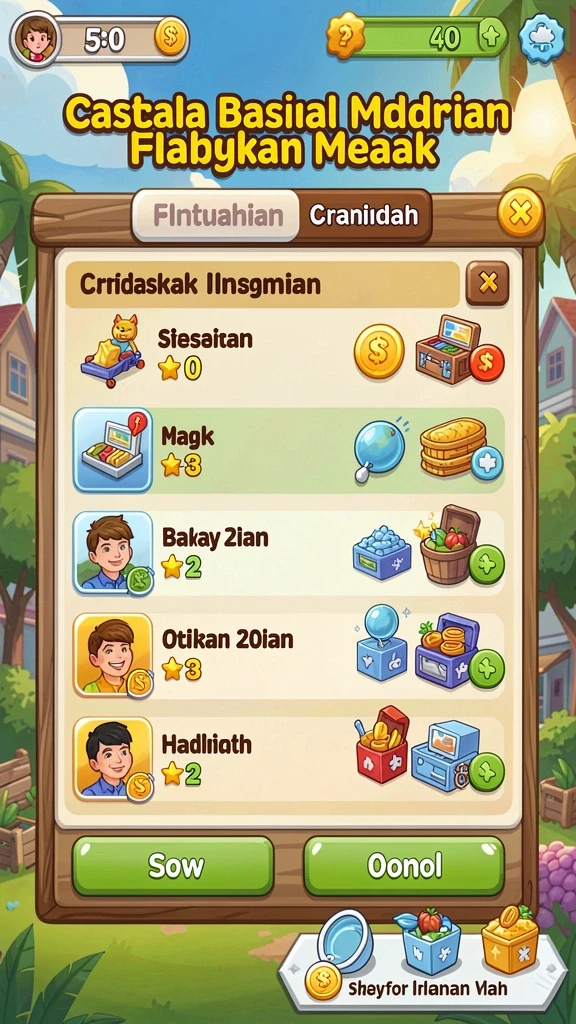
Task: Add energy with the green plus button
Action: point(492,37)
